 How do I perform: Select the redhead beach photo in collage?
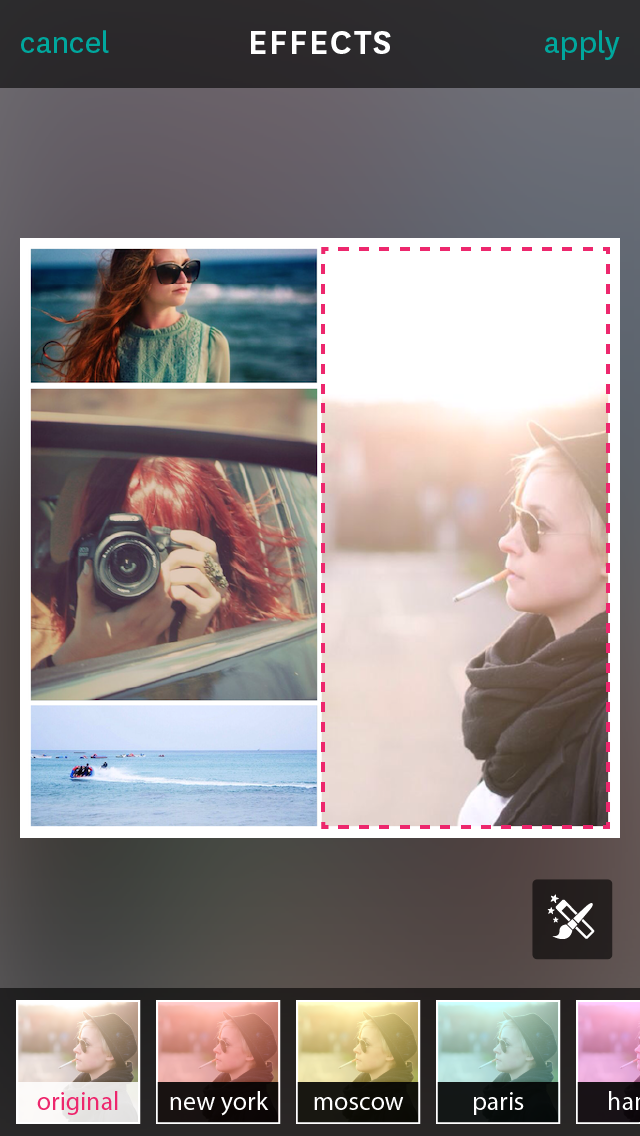pos(174,315)
